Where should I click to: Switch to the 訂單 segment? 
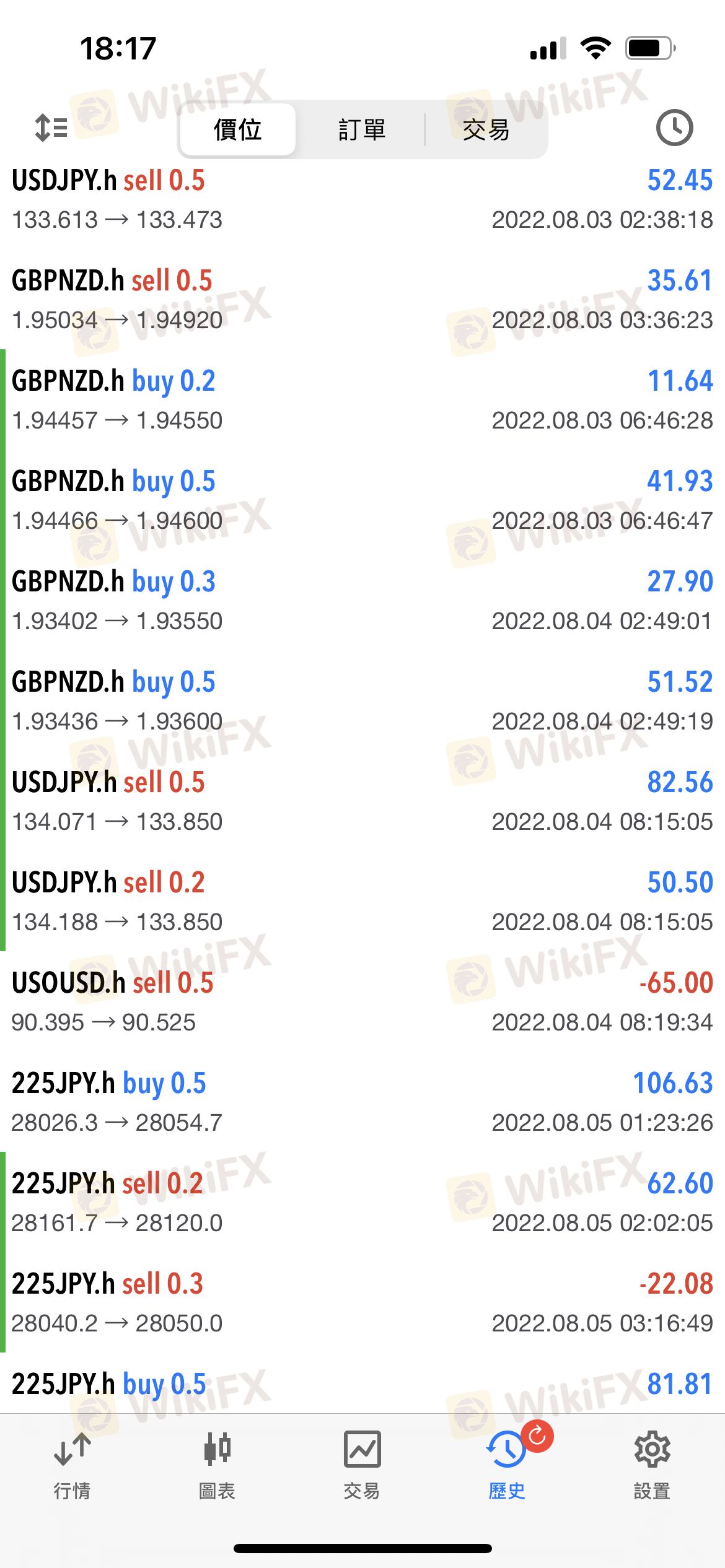(362, 130)
